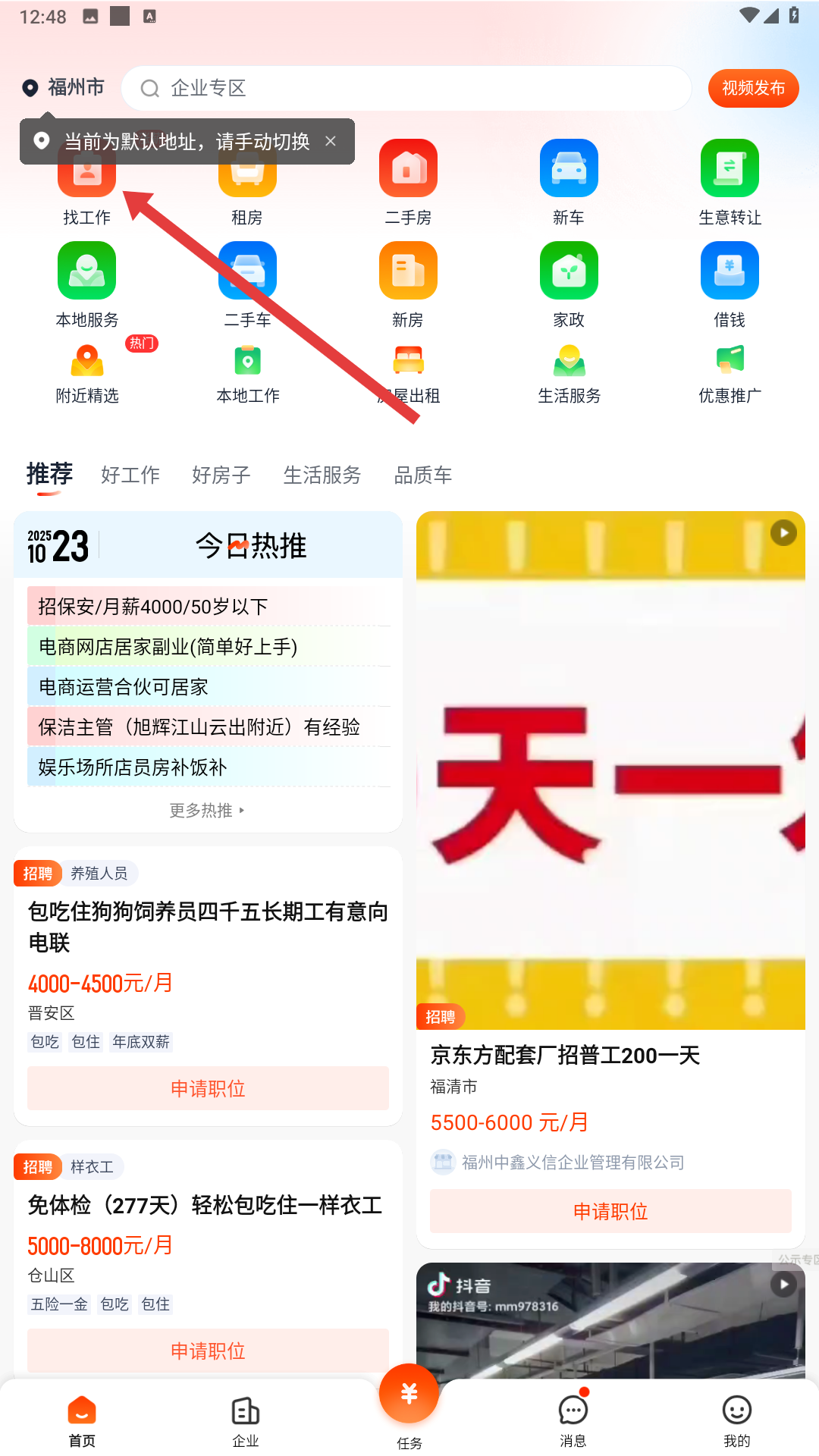Apply for 京东方配套厂招普工 position
This screenshot has height=1456, width=819.
point(610,1211)
